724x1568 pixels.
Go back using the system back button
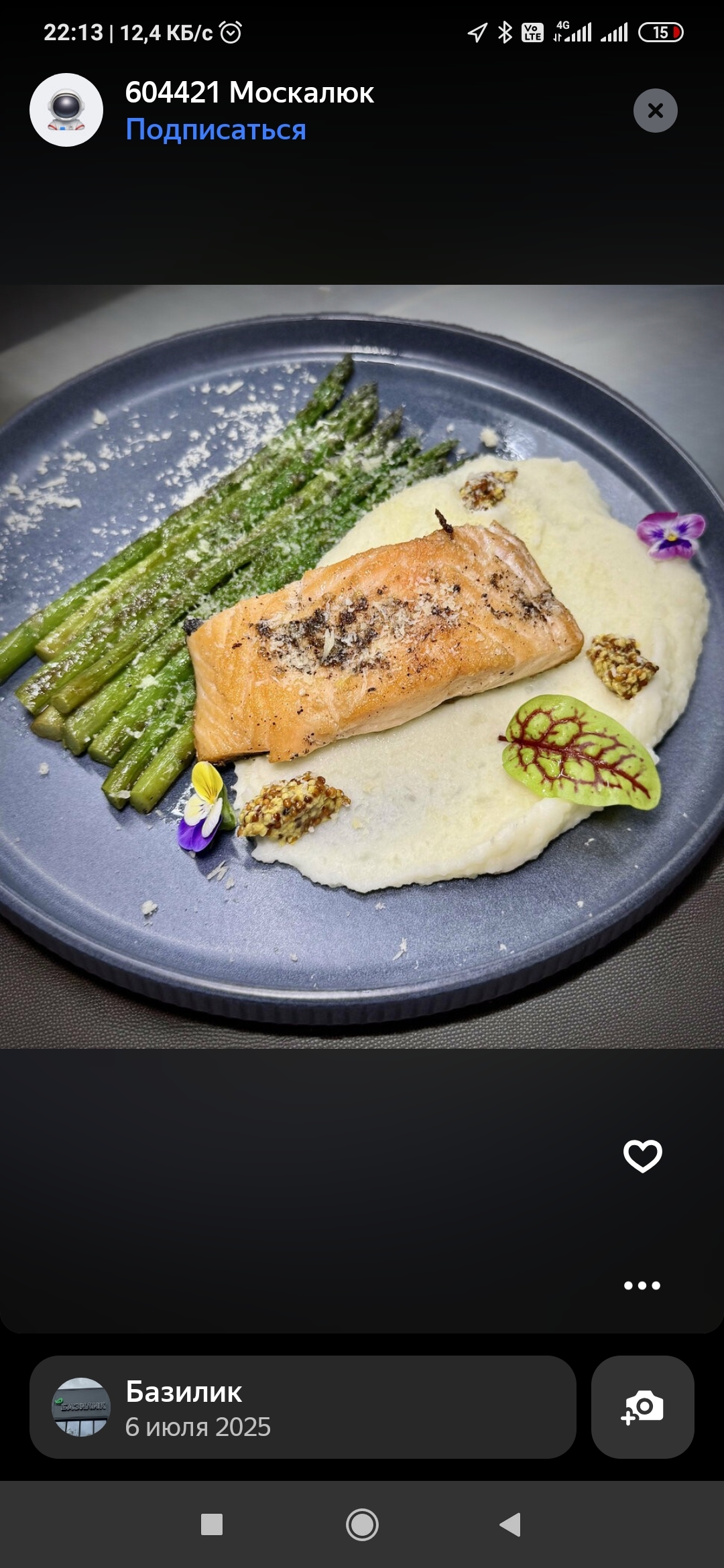511,1524
